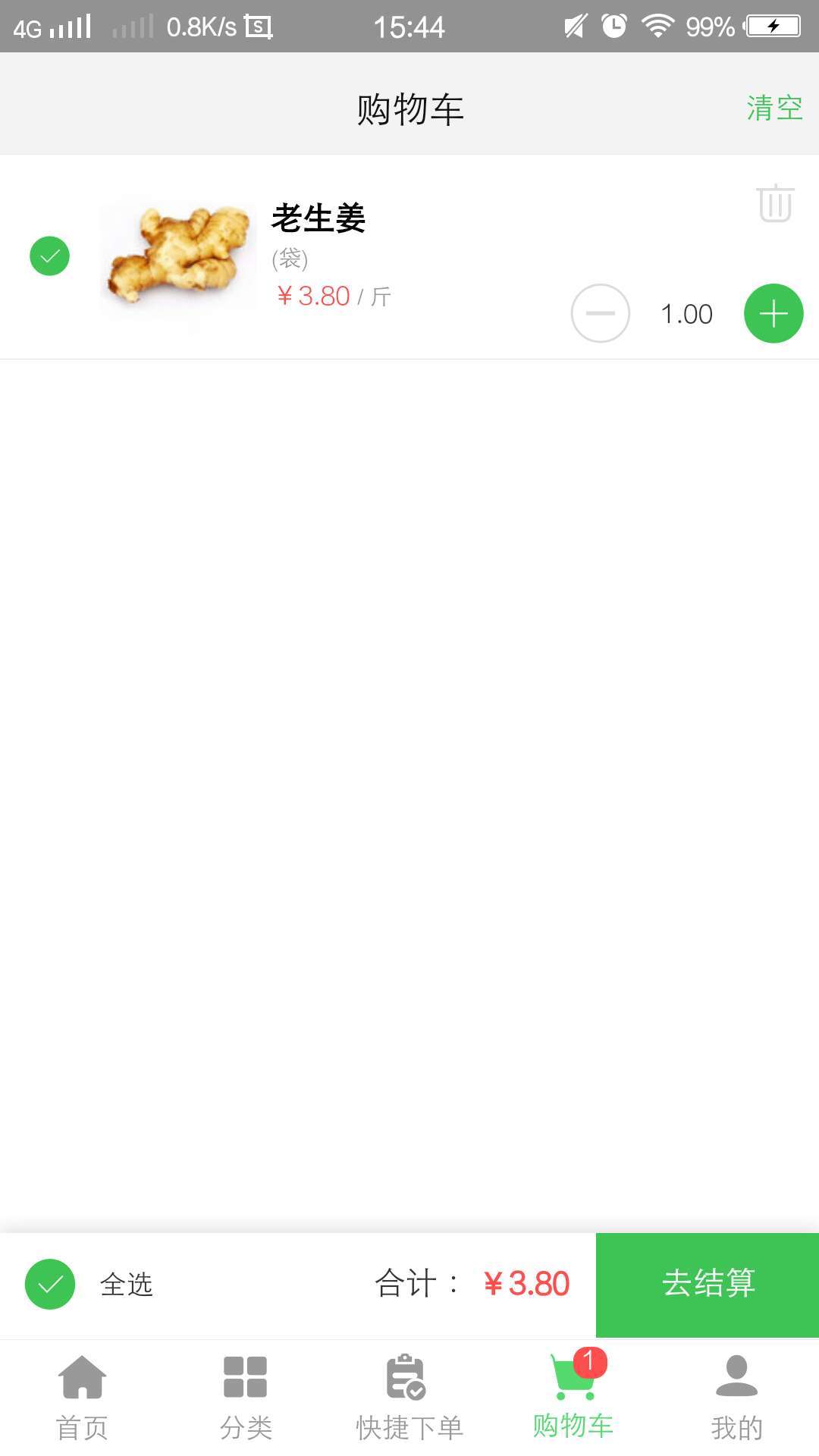Tap the item quantity value 1.00
Image resolution: width=819 pixels, height=1456 pixels.
pyautogui.click(x=686, y=313)
